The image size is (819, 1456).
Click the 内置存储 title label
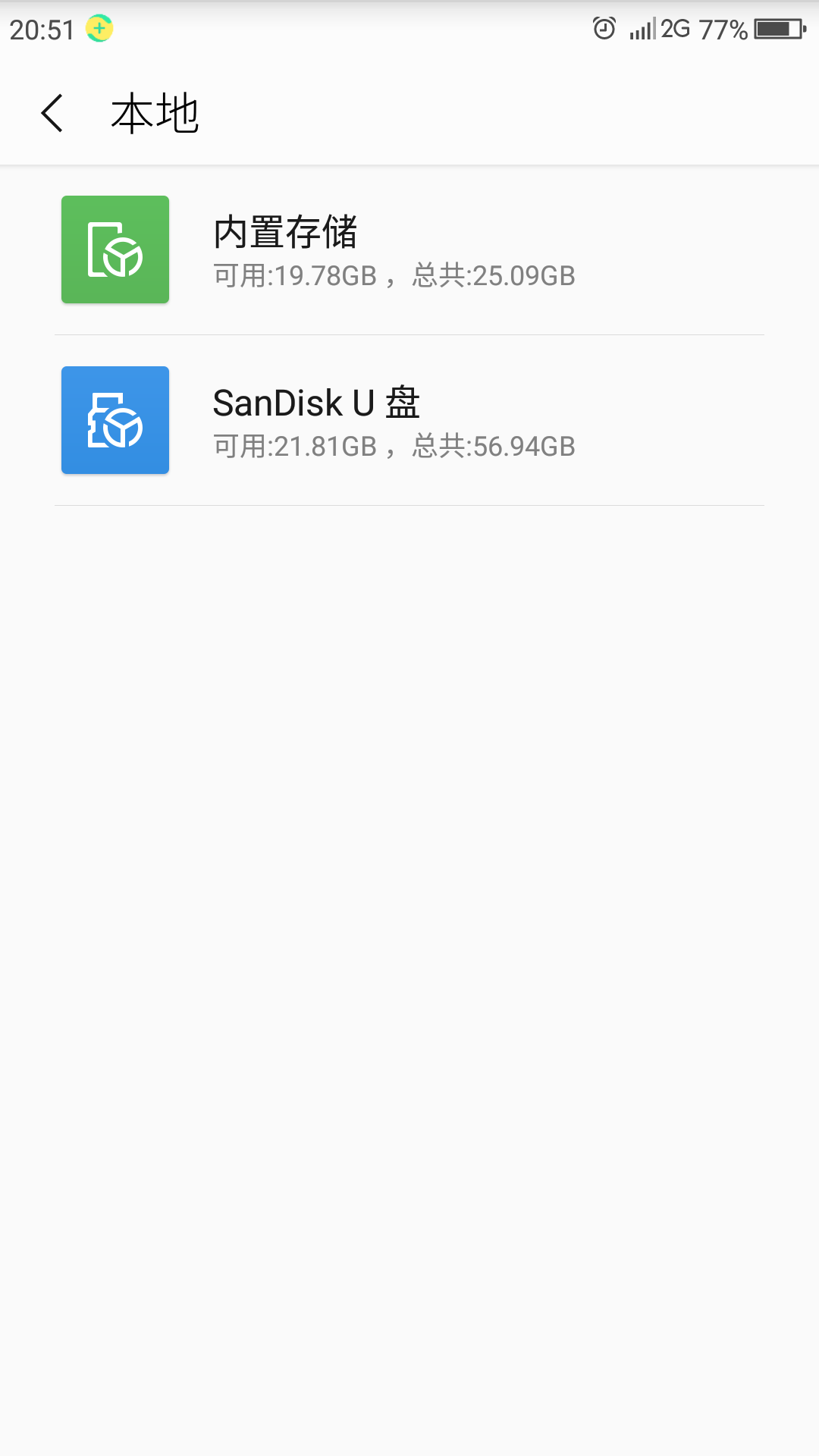(287, 233)
